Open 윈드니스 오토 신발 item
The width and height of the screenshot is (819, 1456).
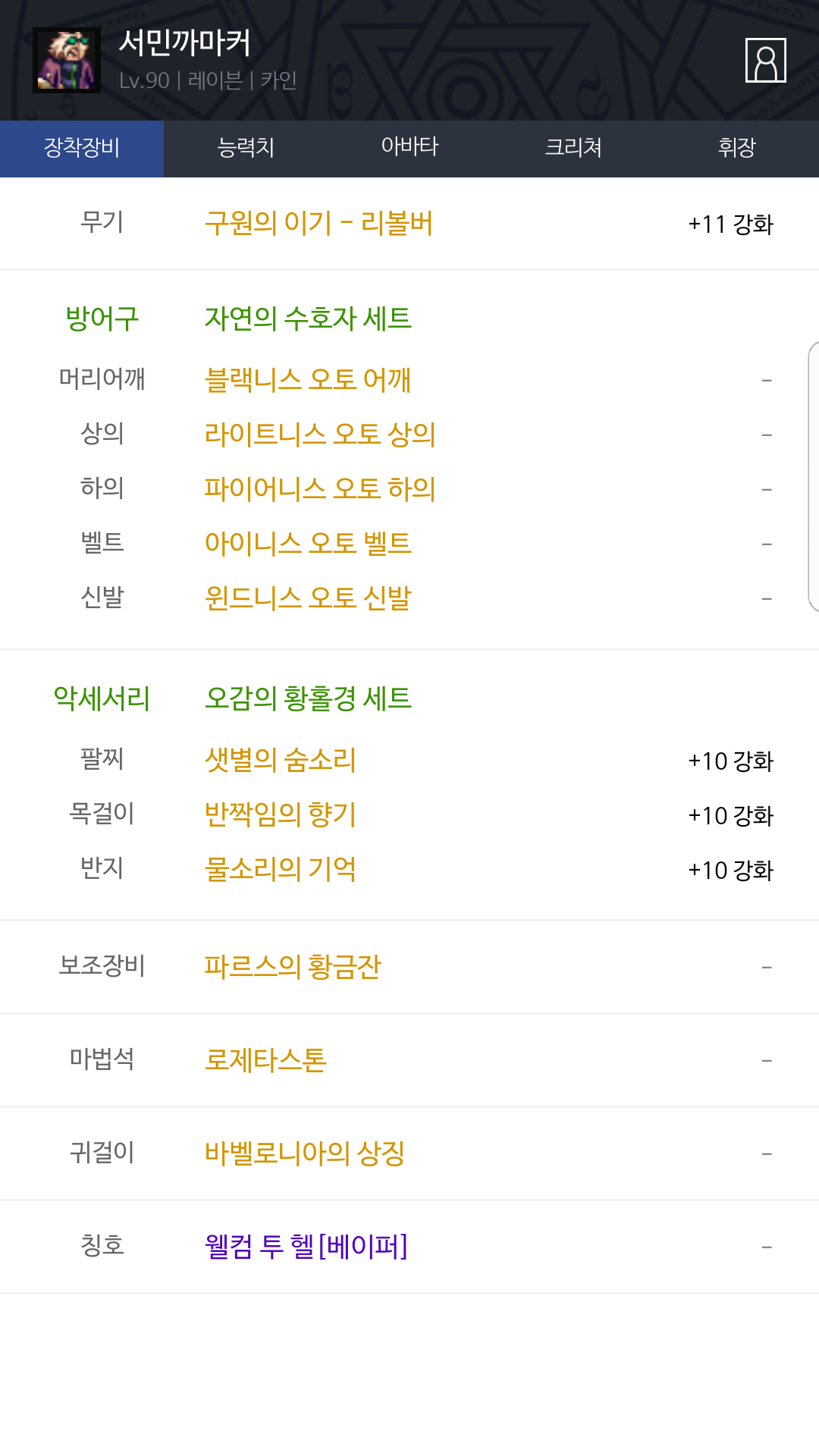[x=308, y=598]
